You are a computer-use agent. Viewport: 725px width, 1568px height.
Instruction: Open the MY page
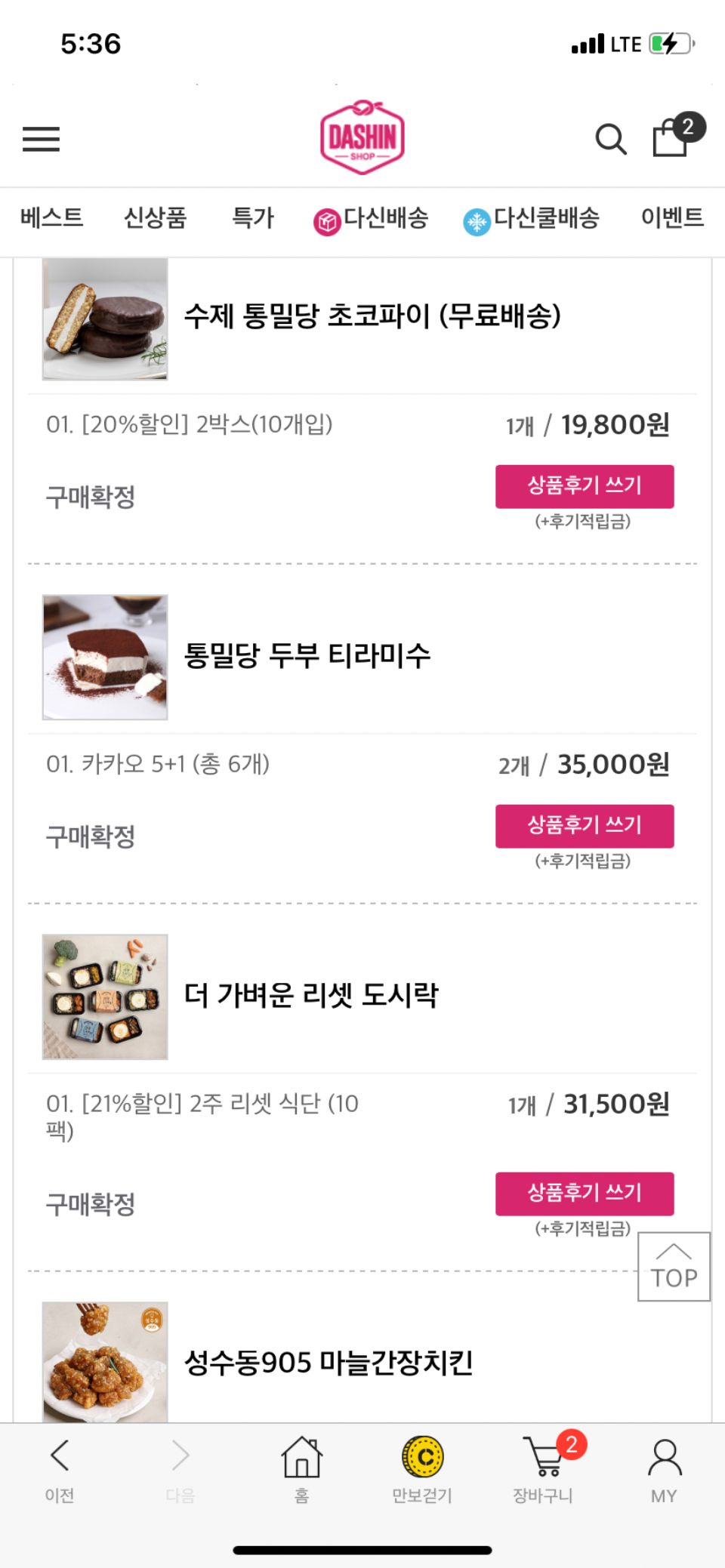664,1469
